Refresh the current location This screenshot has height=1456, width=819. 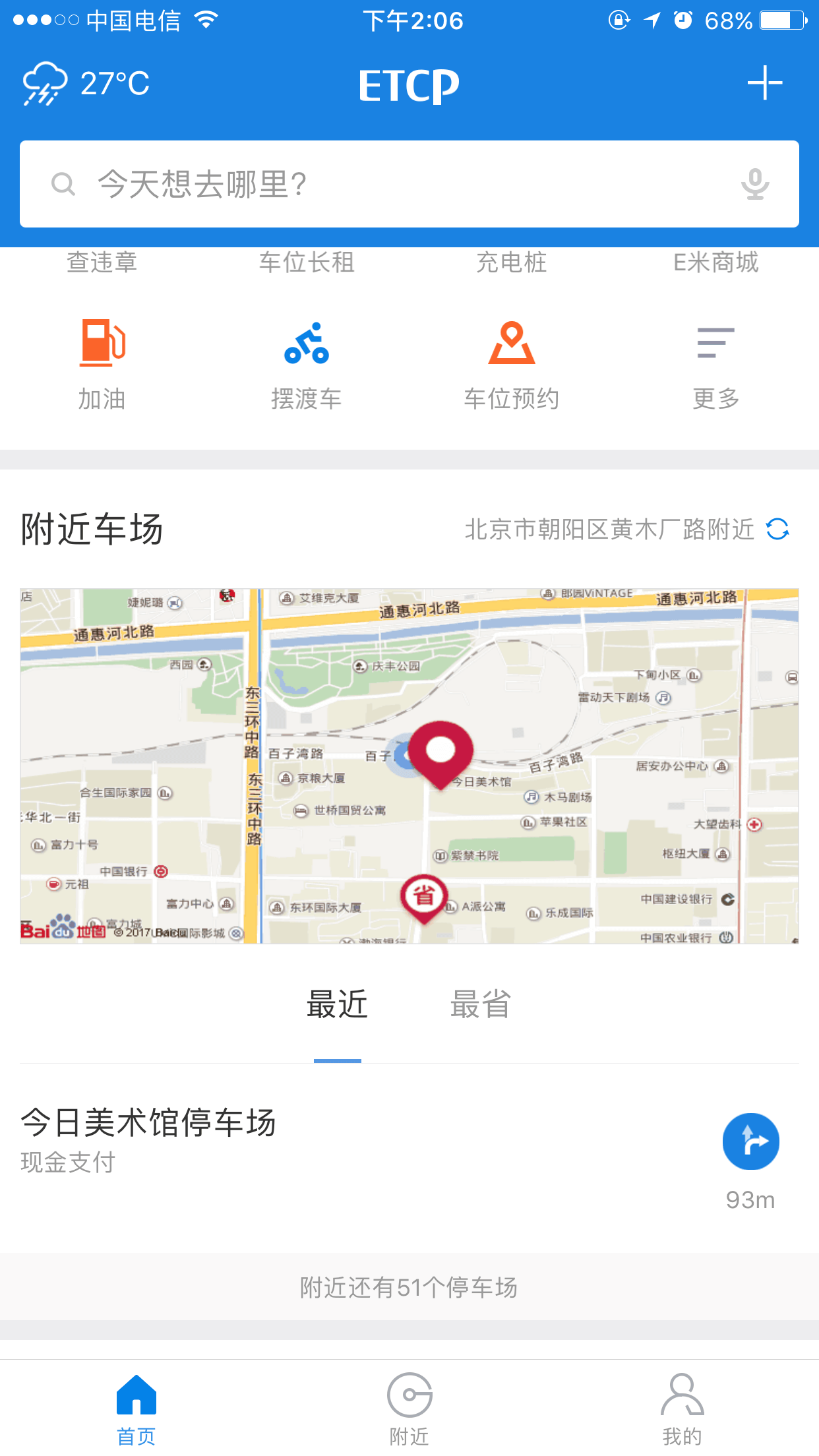(x=778, y=529)
